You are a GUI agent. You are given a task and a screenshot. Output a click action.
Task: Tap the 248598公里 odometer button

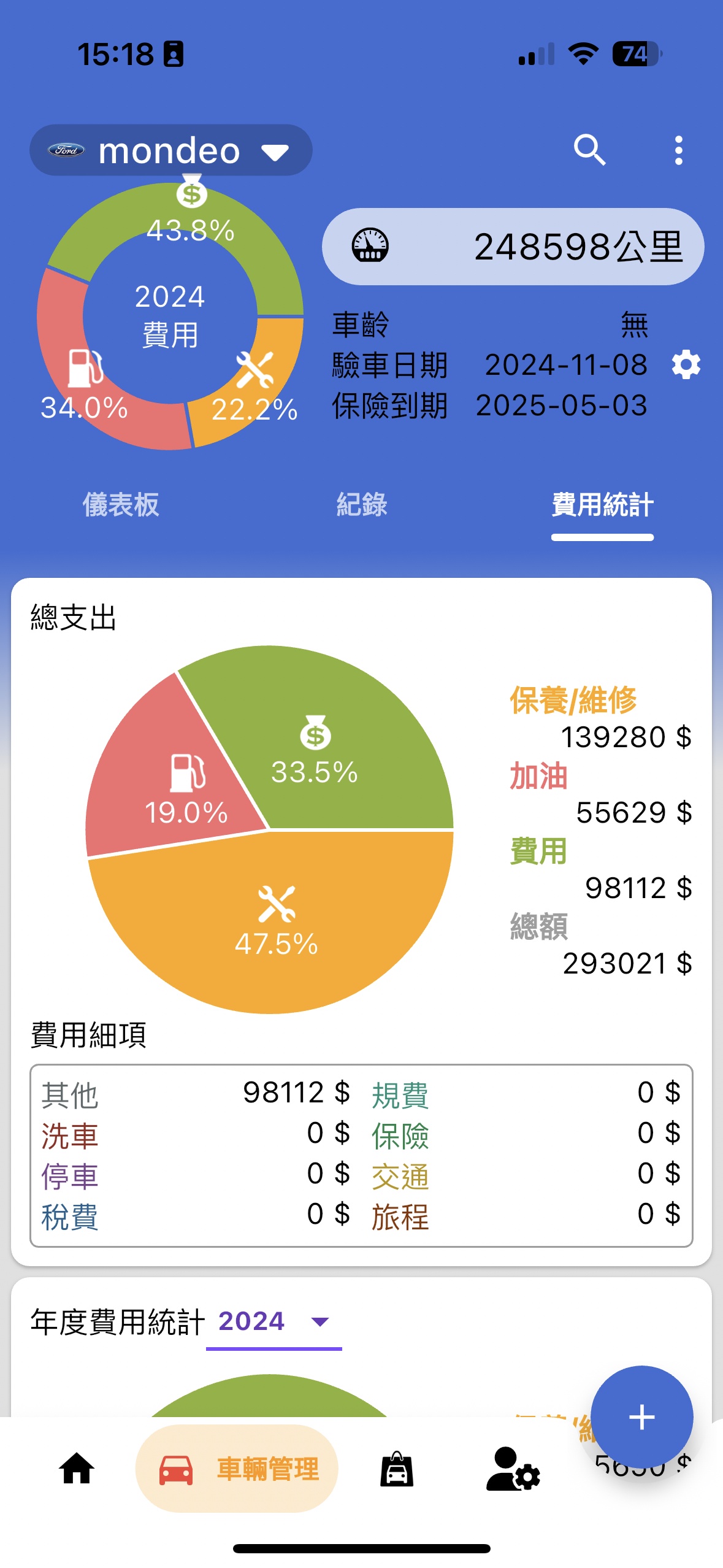(x=513, y=247)
